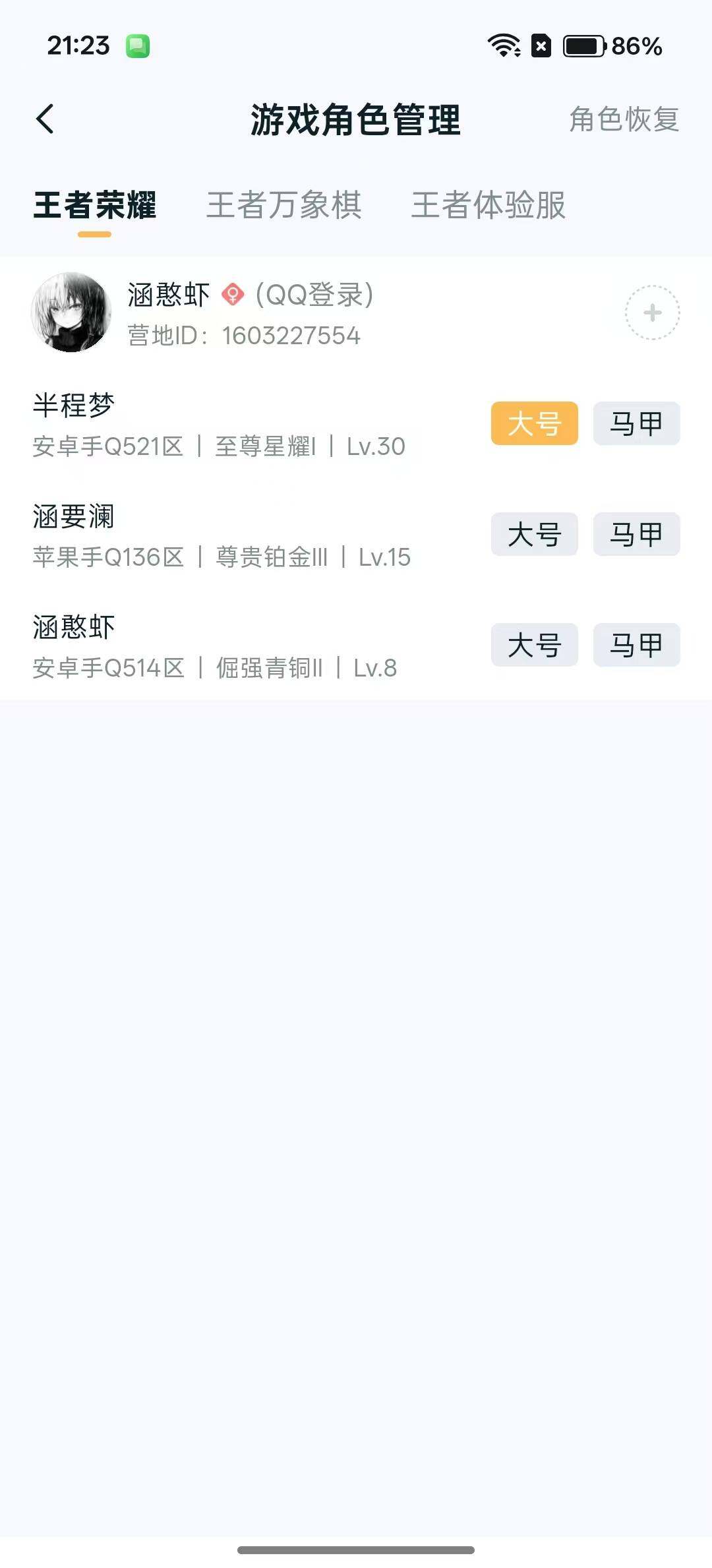Toggle 大号 status for 半程梦
712x1568 pixels.
click(534, 423)
